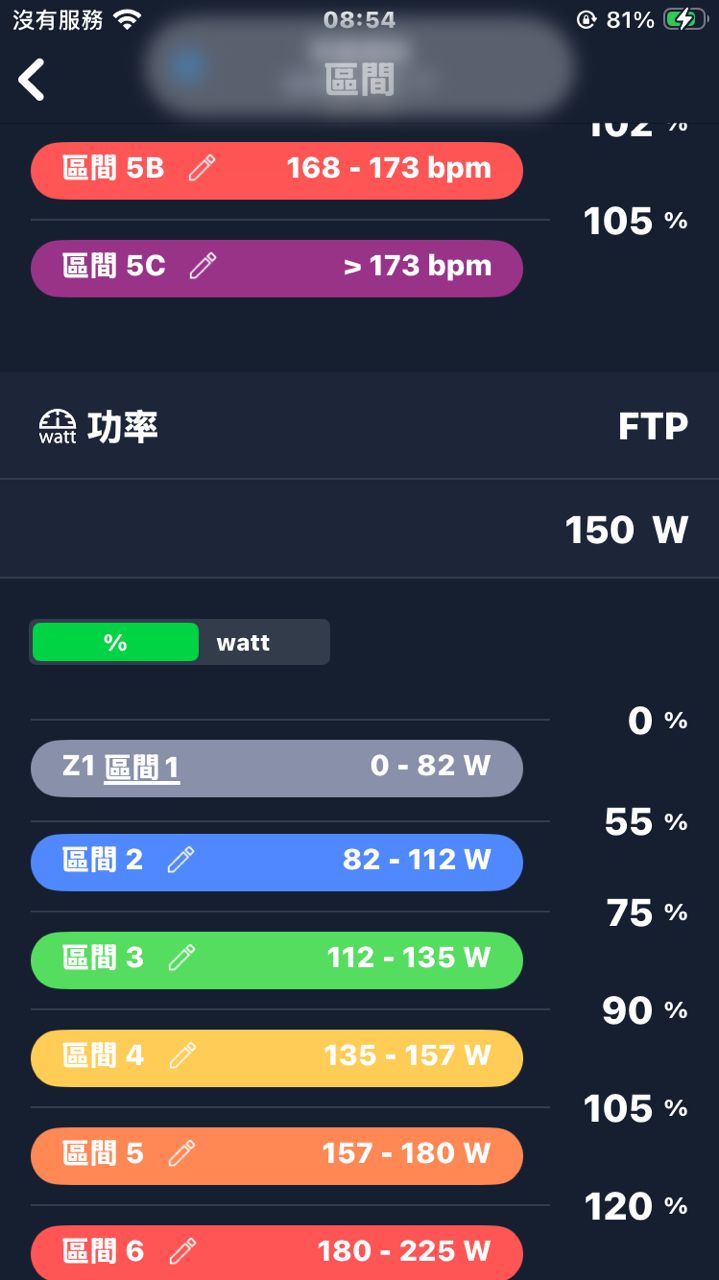Edit power zone 區間 3
The height and width of the screenshot is (1280, 719).
[181, 958]
